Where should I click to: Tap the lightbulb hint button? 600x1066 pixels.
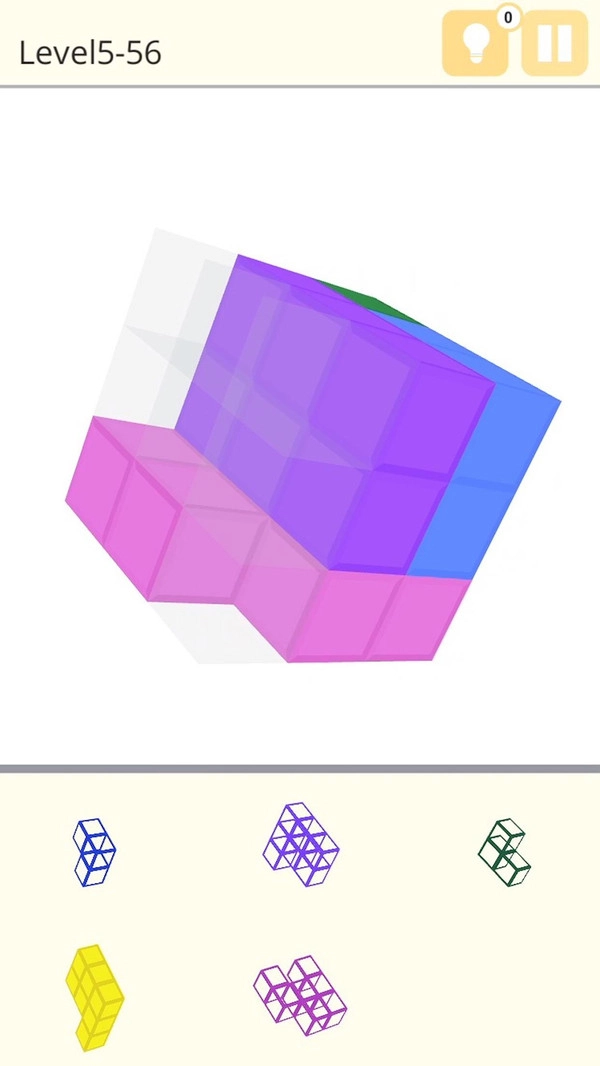pos(475,44)
